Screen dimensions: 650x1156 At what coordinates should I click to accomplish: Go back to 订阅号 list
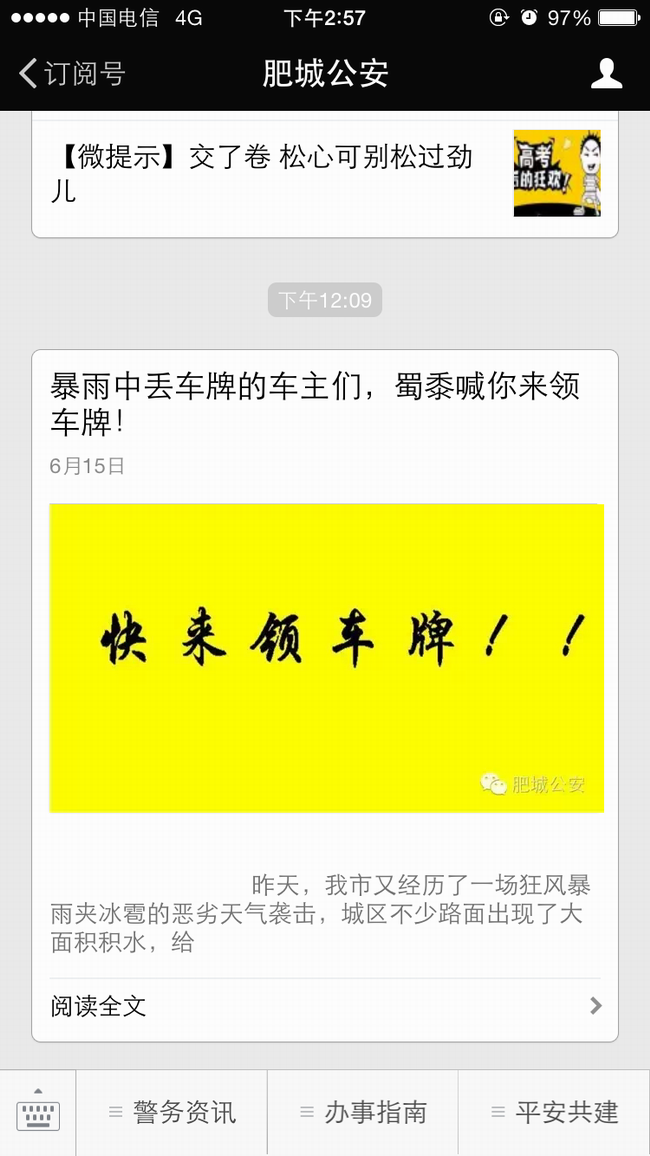[72, 73]
